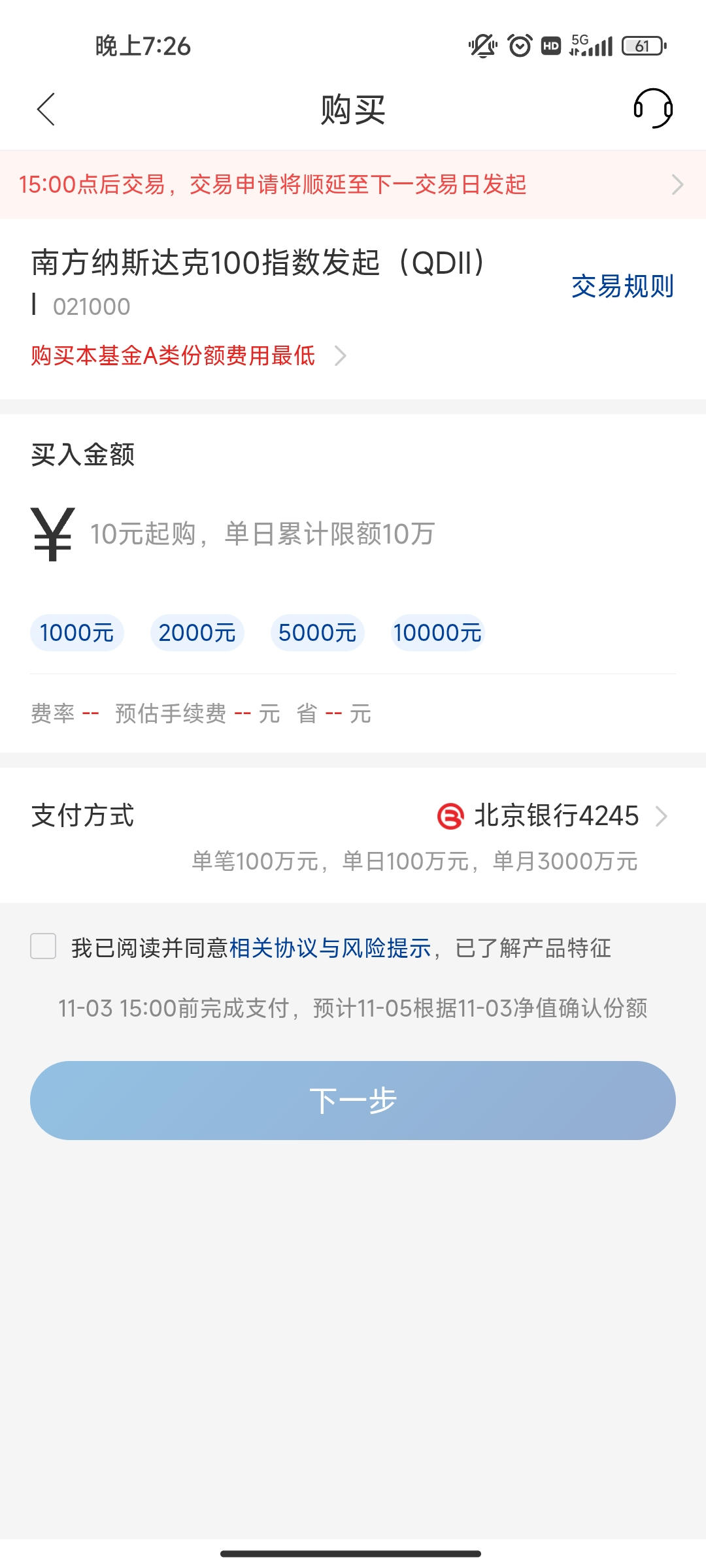706x1568 pixels.
Task: Open 相关协议与风险提示 link
Action: (330, 948)
